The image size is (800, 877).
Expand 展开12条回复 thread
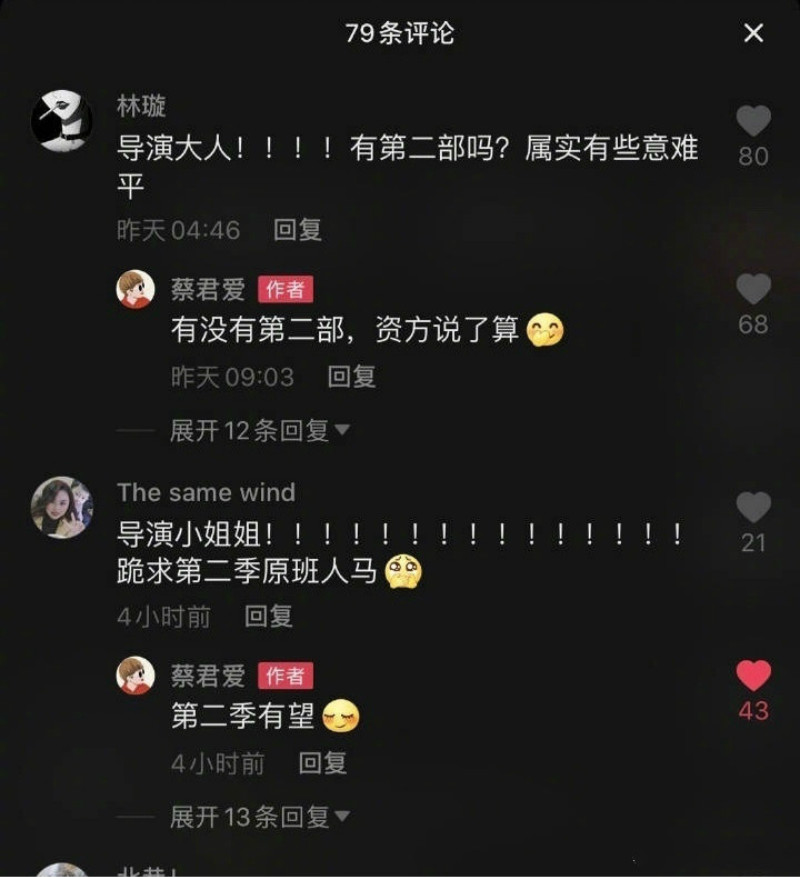point(258,430)
